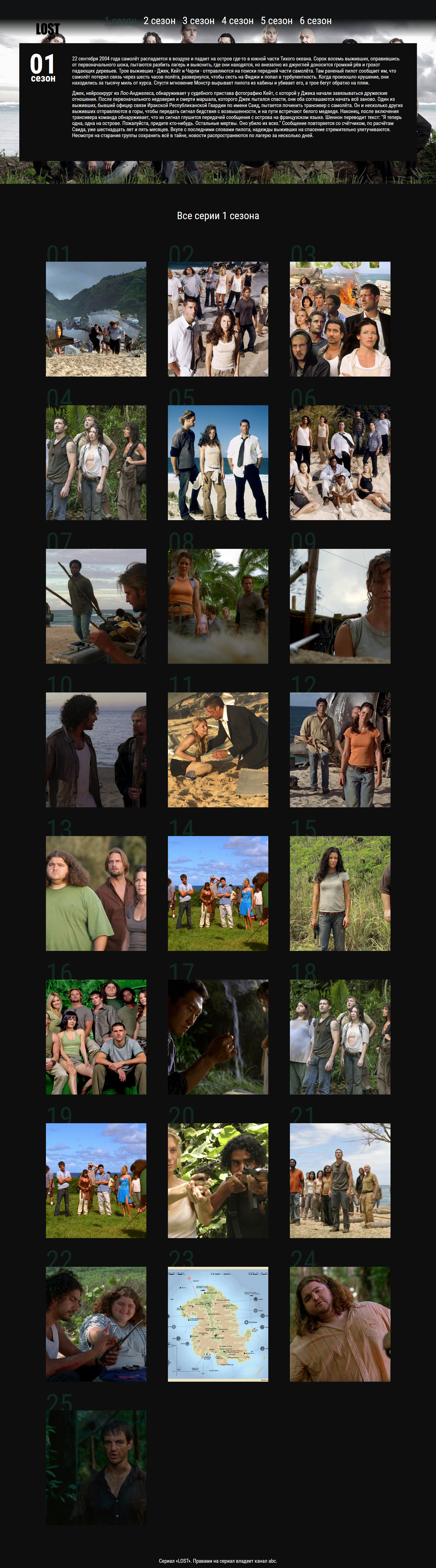View episode 03 card
The width and height of the screenshot is (436, 1568).
point(340,319)
